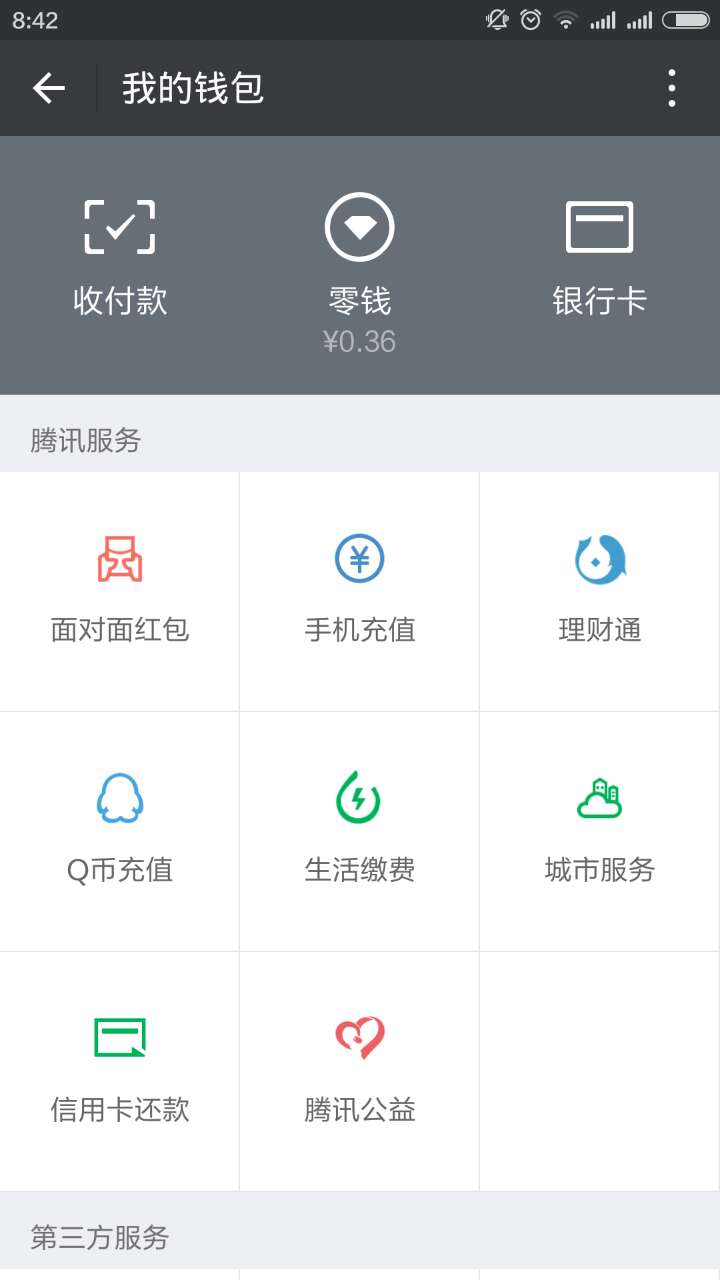Visit 腾讯公益 charity page

click(360, 1070)
